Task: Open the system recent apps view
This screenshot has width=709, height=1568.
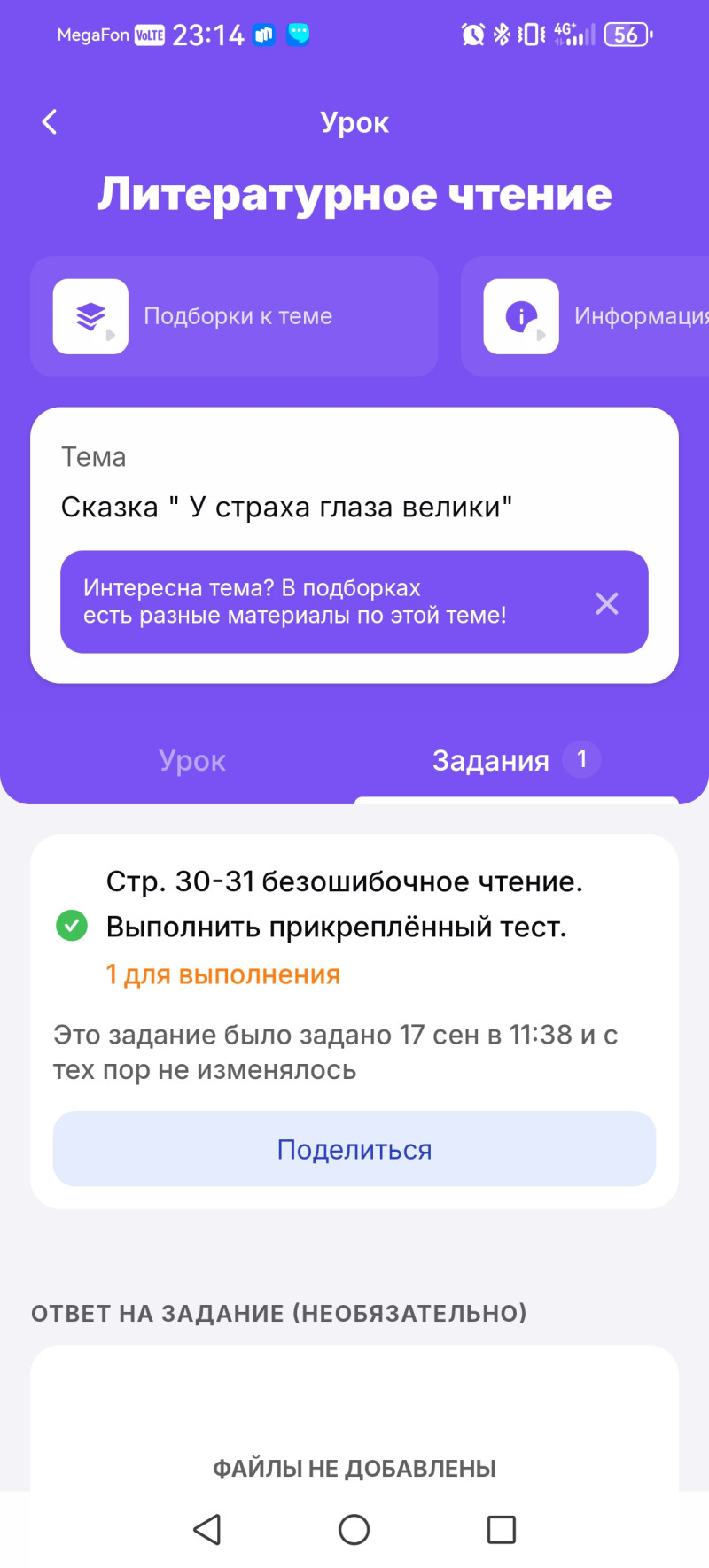Action: (501, 1530)
